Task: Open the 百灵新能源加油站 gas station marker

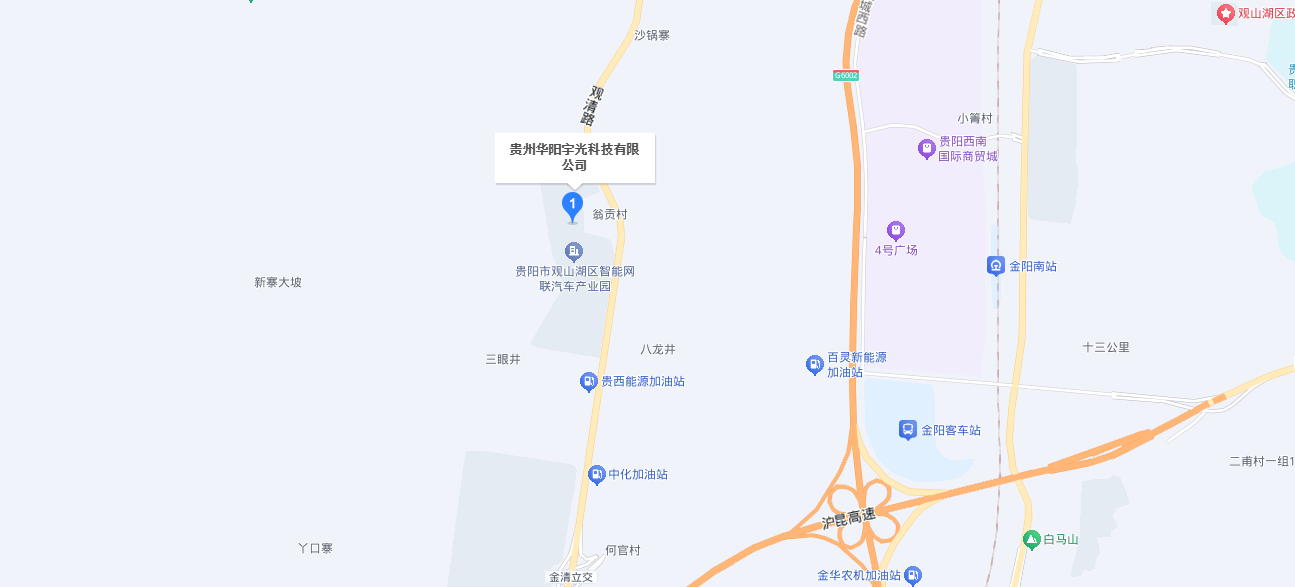Action: tap(814, 364)
